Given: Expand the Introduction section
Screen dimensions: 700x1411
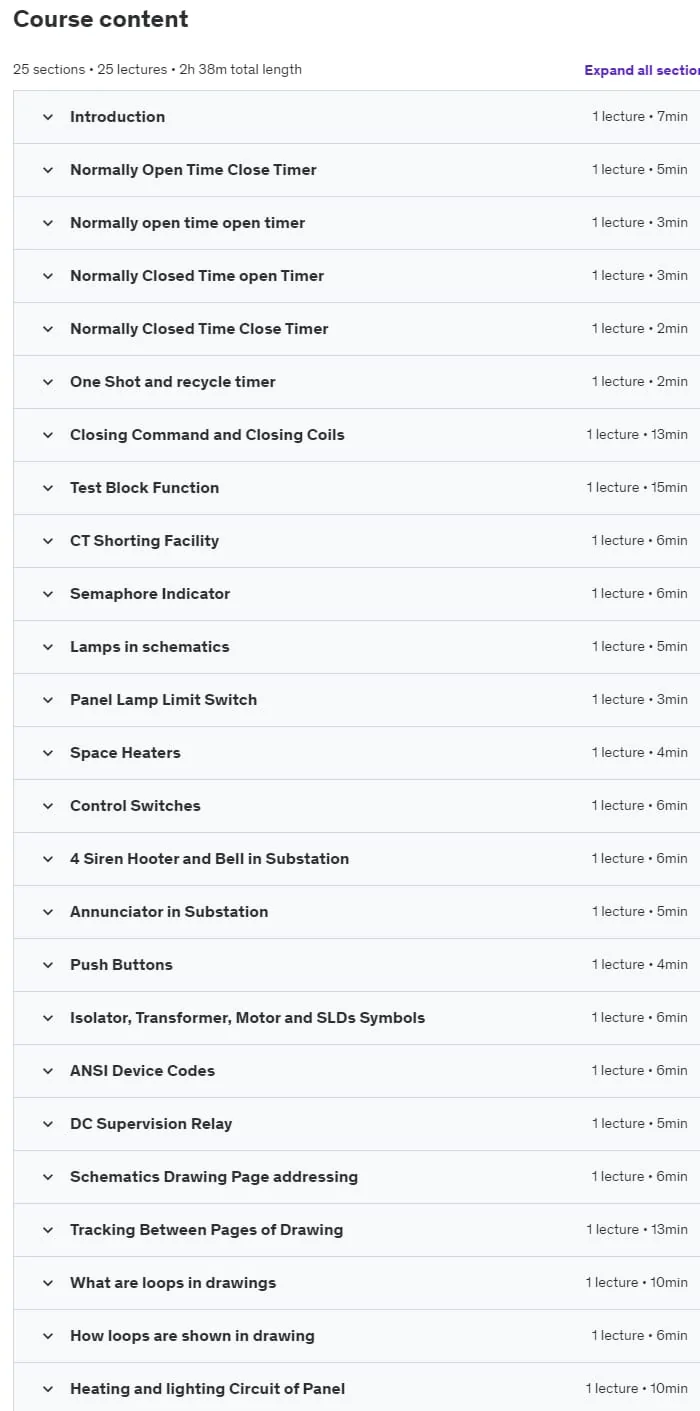Looking at the screenshot, I should pos(357,117).
